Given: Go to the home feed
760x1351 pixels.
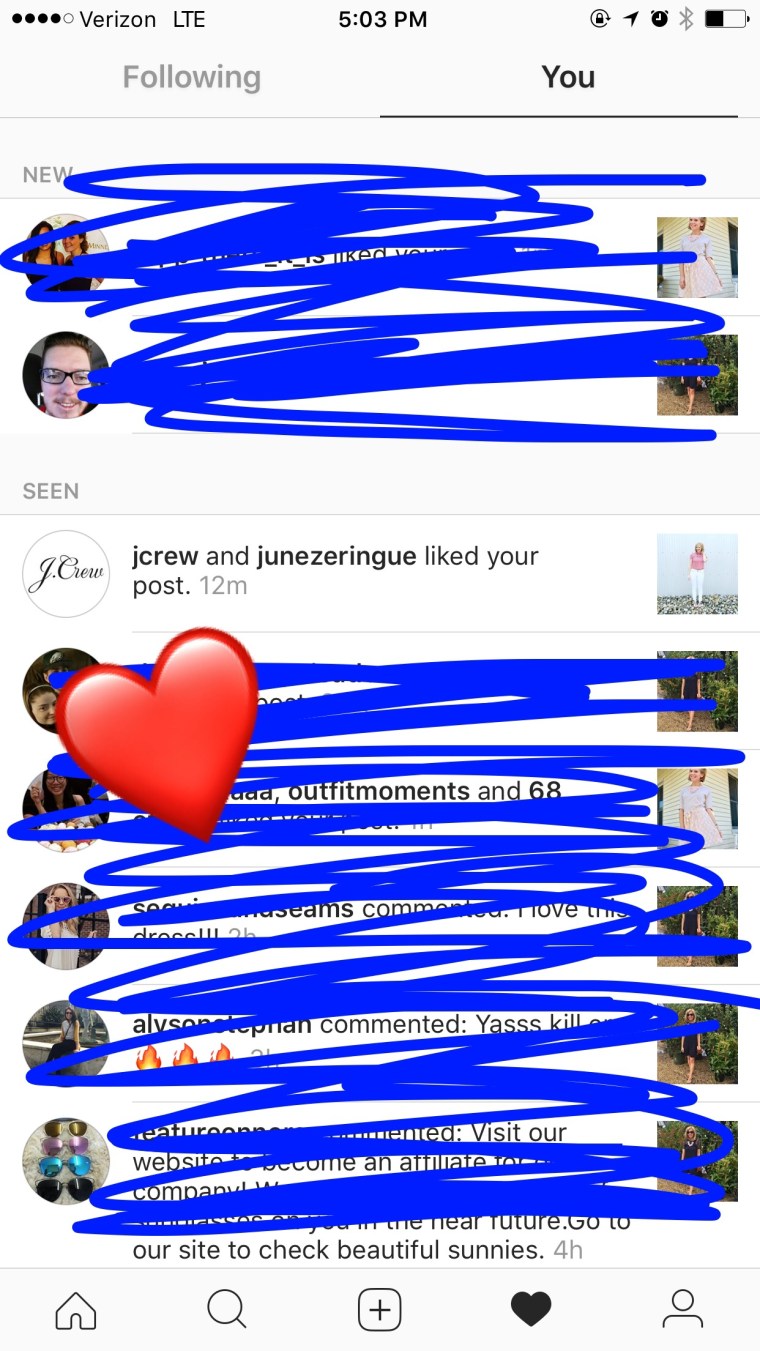Looking at the screenshot, I should pos(76,1309).
